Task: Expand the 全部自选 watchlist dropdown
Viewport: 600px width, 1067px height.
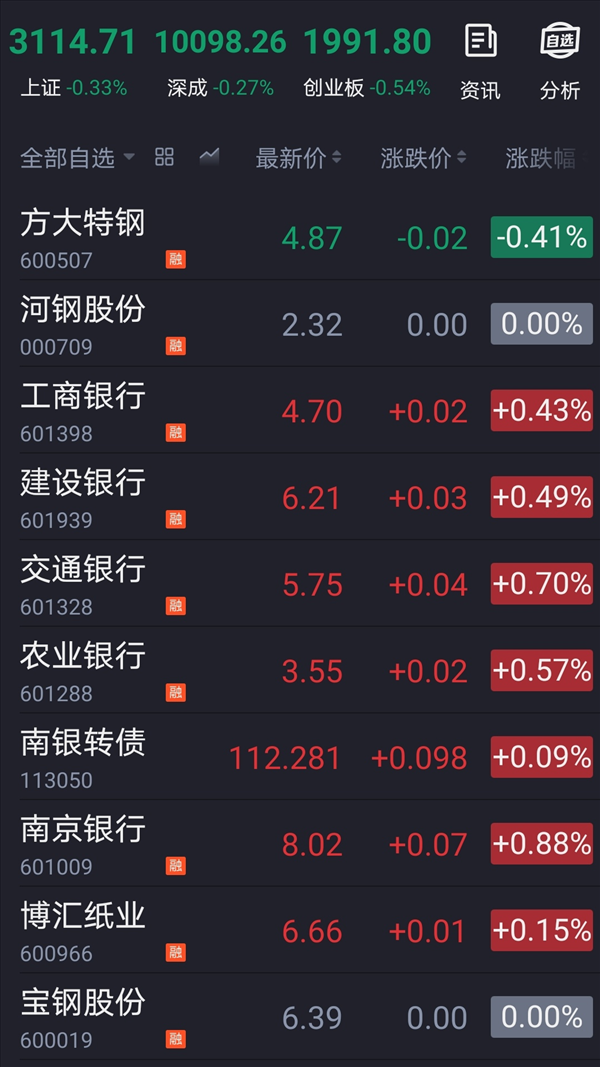Action: coord(77,159)
